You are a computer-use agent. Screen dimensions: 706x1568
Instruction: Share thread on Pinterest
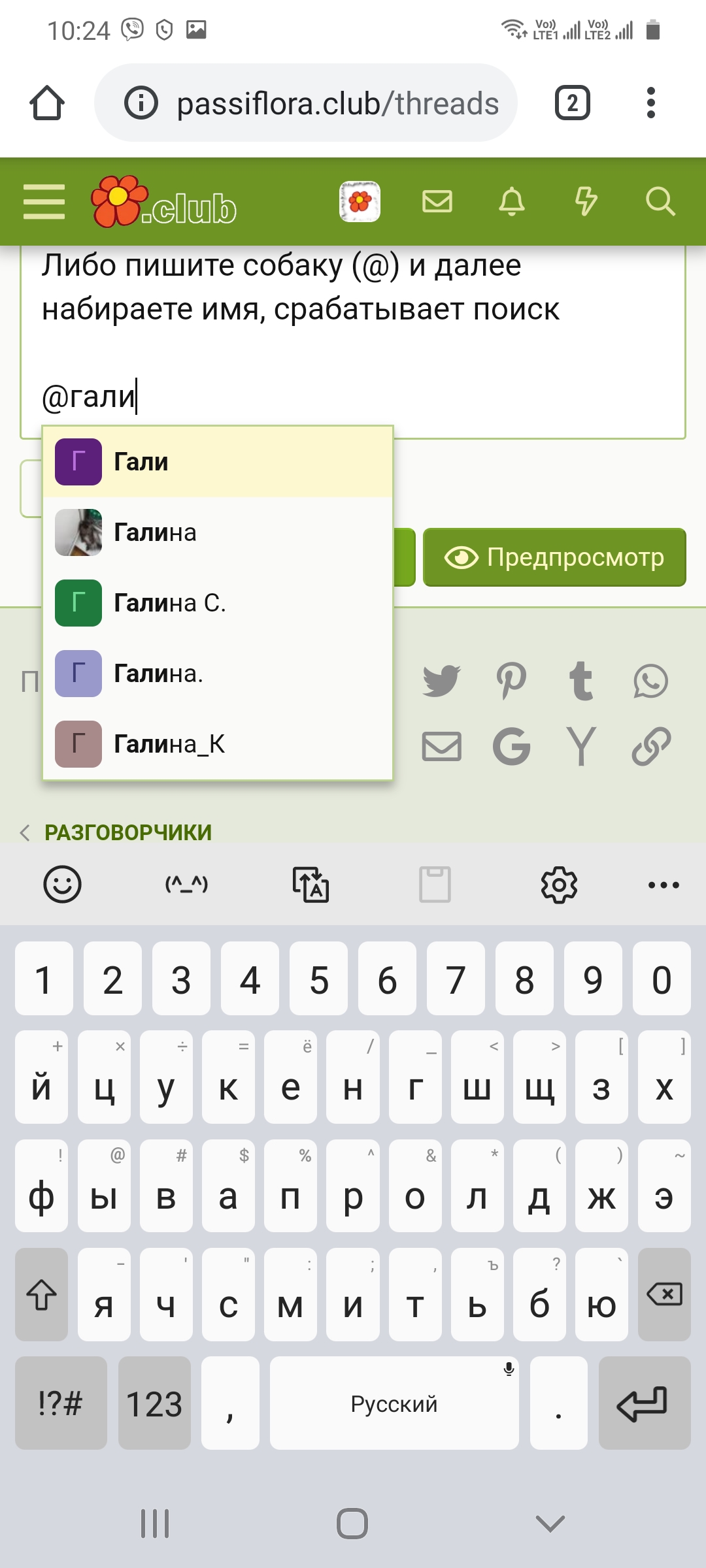click(511, 681)
